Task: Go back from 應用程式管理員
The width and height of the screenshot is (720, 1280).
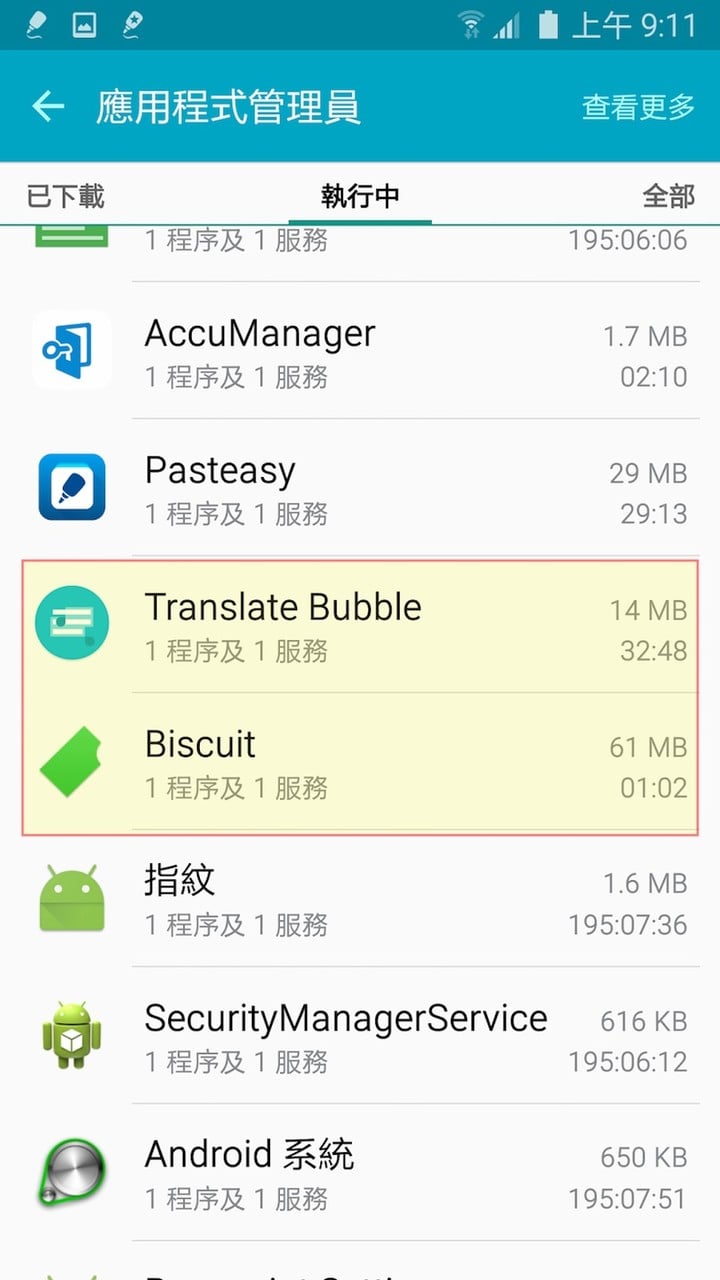Action: point(47,107)
